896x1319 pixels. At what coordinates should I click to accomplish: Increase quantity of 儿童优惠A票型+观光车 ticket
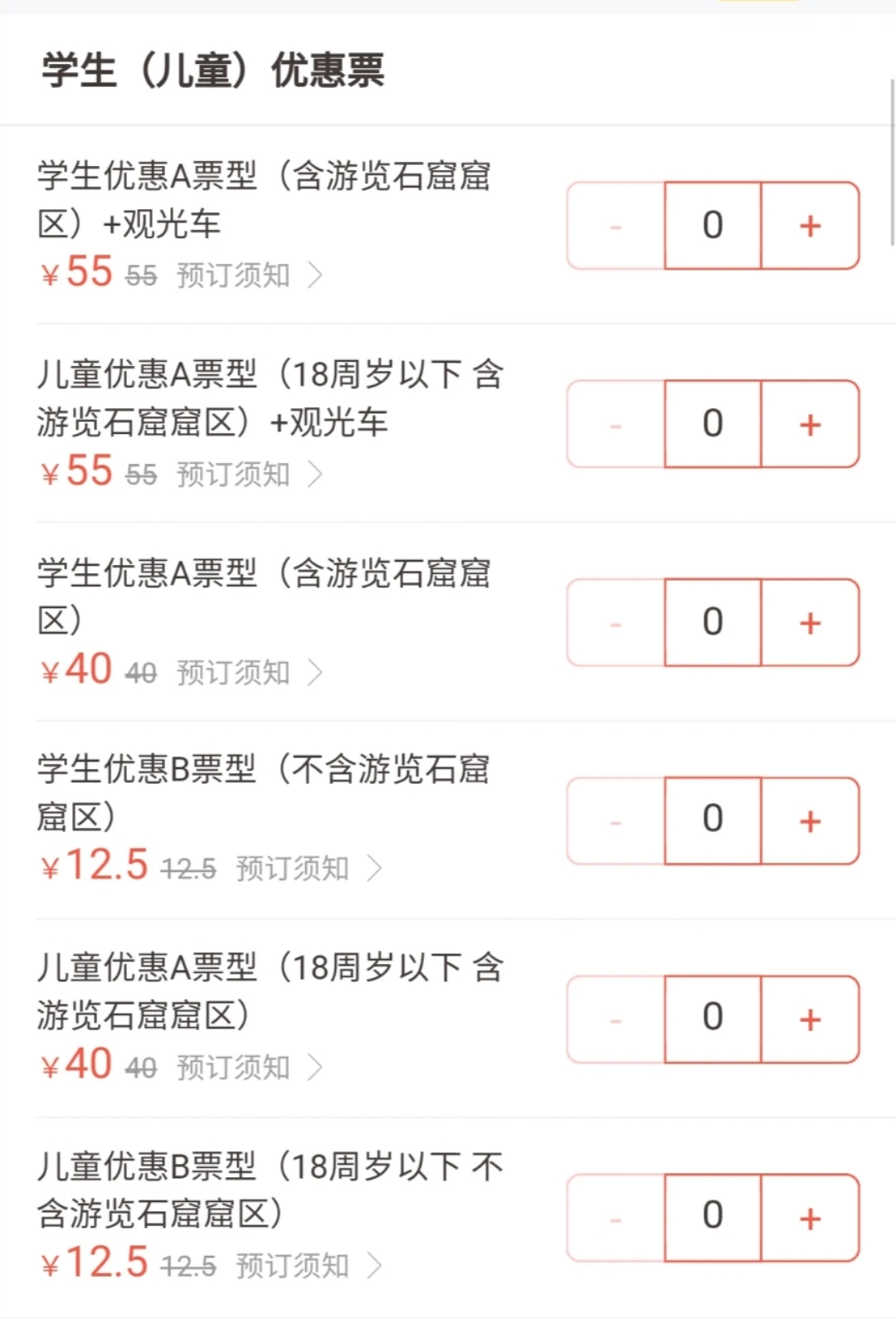coord(809,424)
